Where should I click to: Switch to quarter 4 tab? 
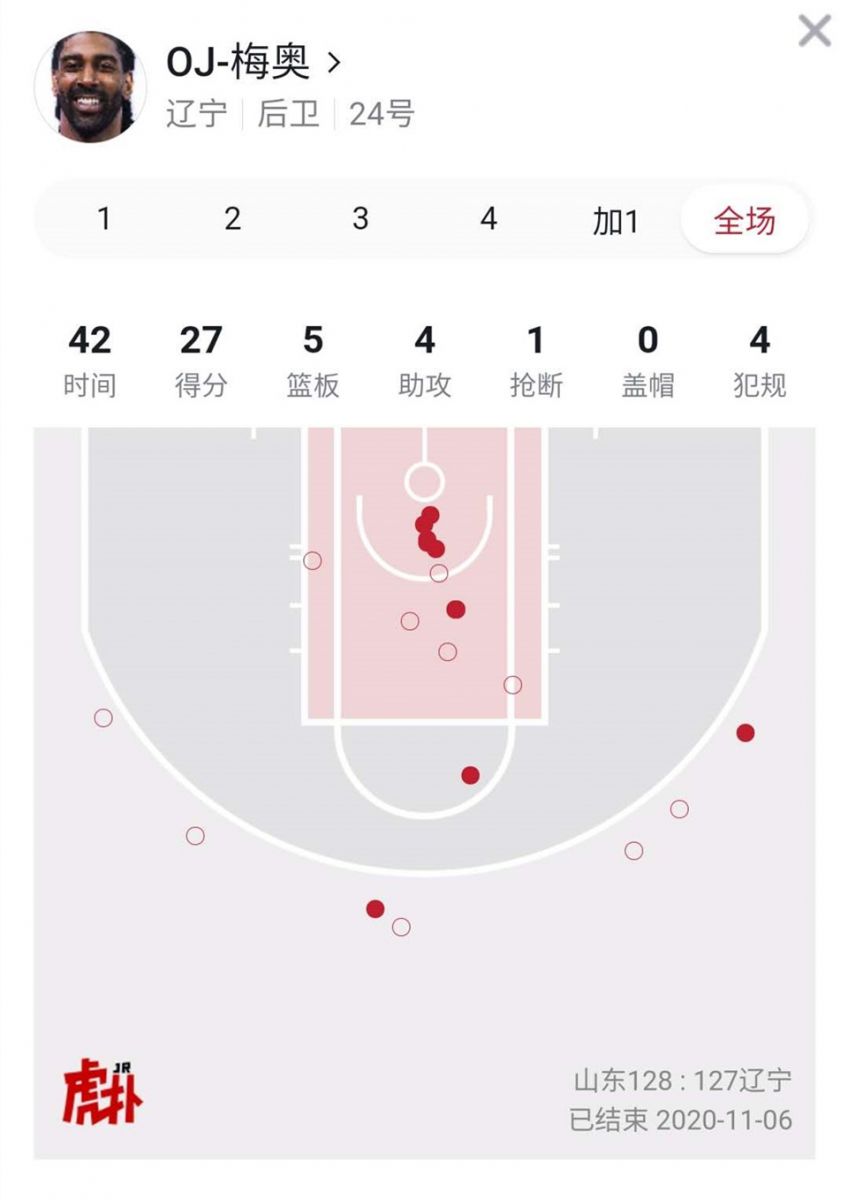[x=488, y=219]
